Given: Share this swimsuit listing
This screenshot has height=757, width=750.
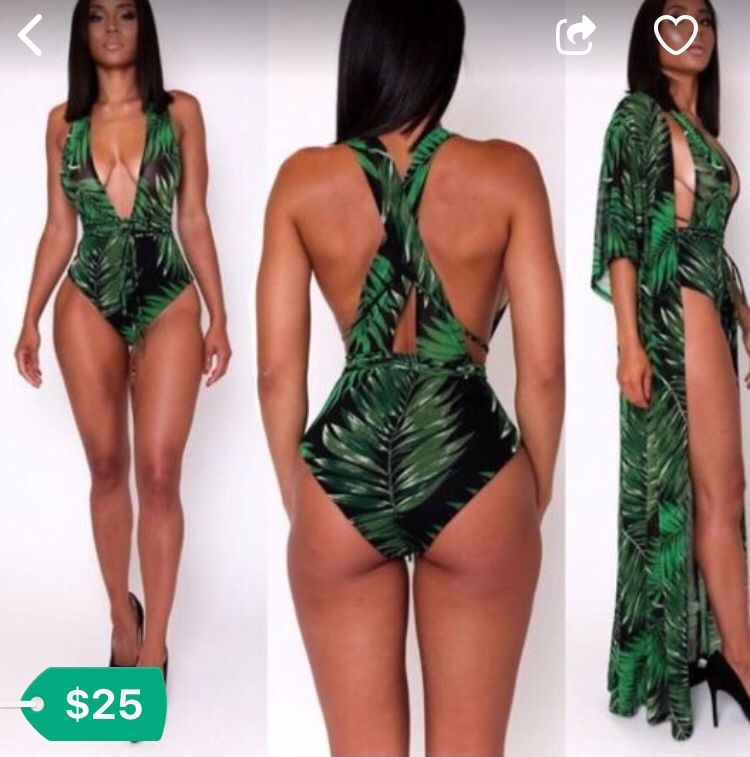Looking at the screenshot, I should pyautogui.click(x=576, y=36).
